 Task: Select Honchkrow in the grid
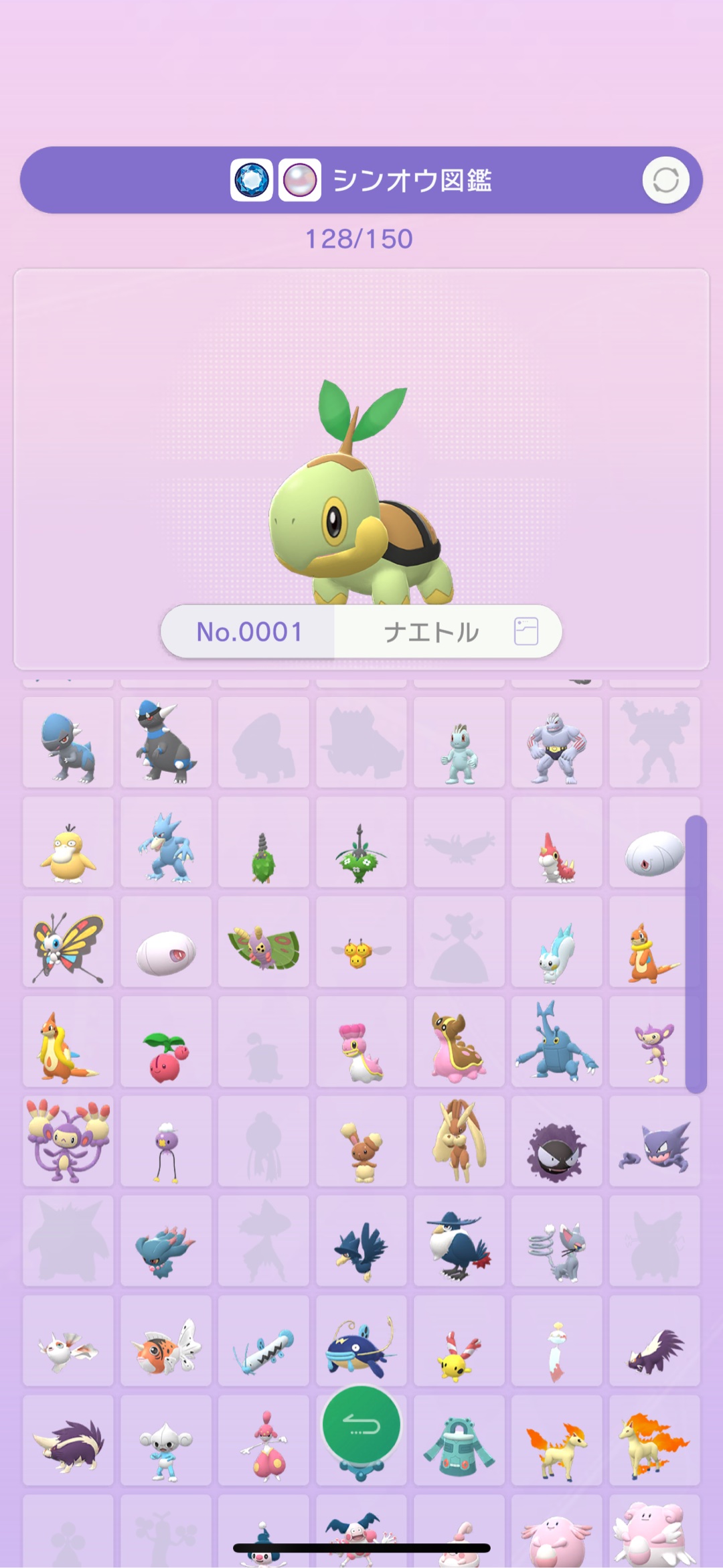tap(459, 1241)
